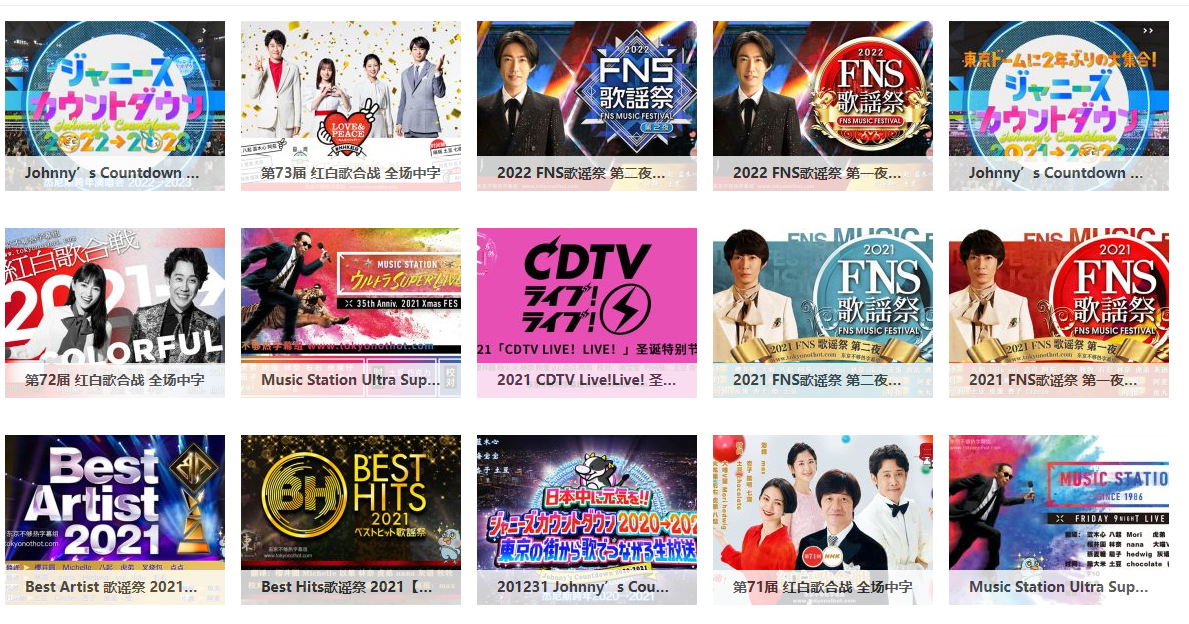Open 2021 FNS歌谣祭 第一夜 tile
1189x624 pixels.
coord(1059,312)
